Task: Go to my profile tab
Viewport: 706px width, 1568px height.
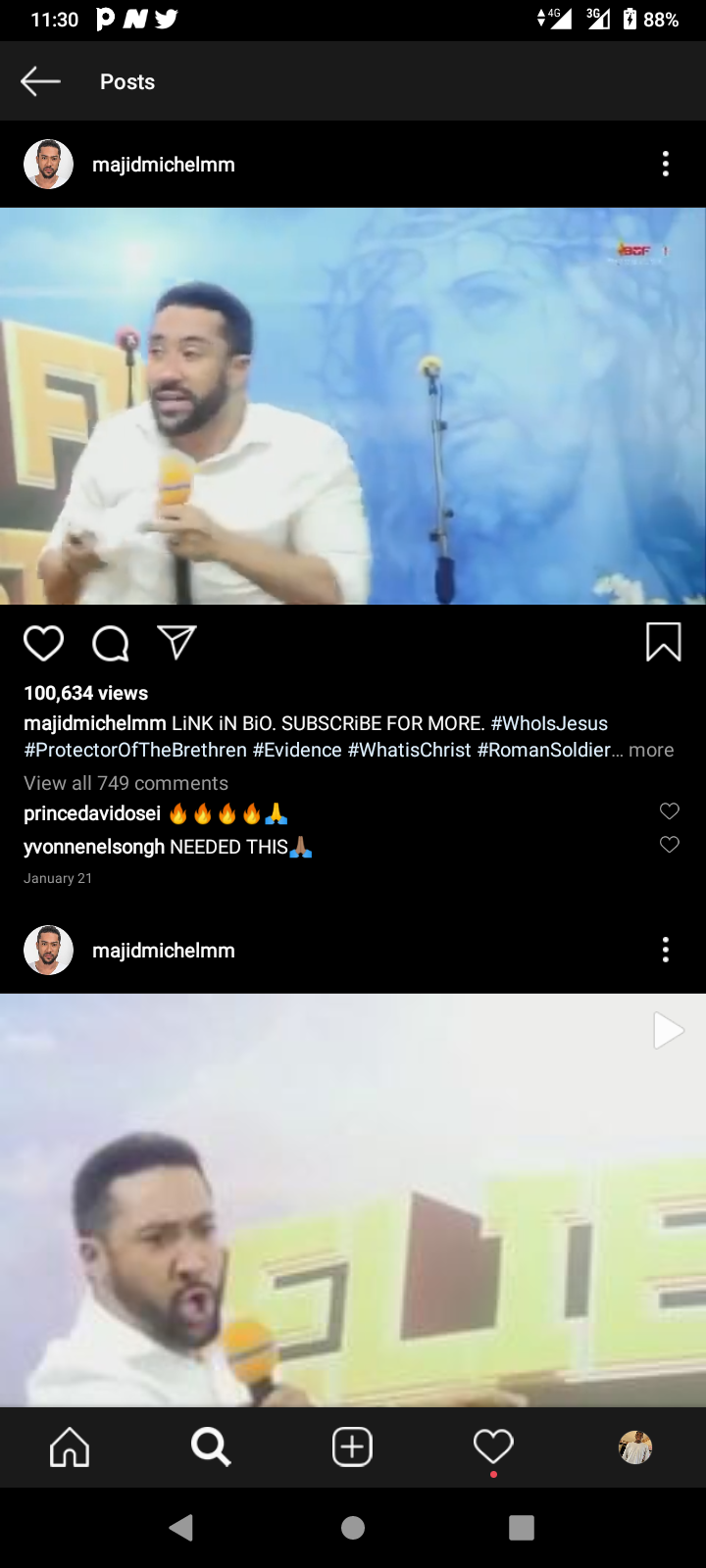Action: tap(635, 1446)
